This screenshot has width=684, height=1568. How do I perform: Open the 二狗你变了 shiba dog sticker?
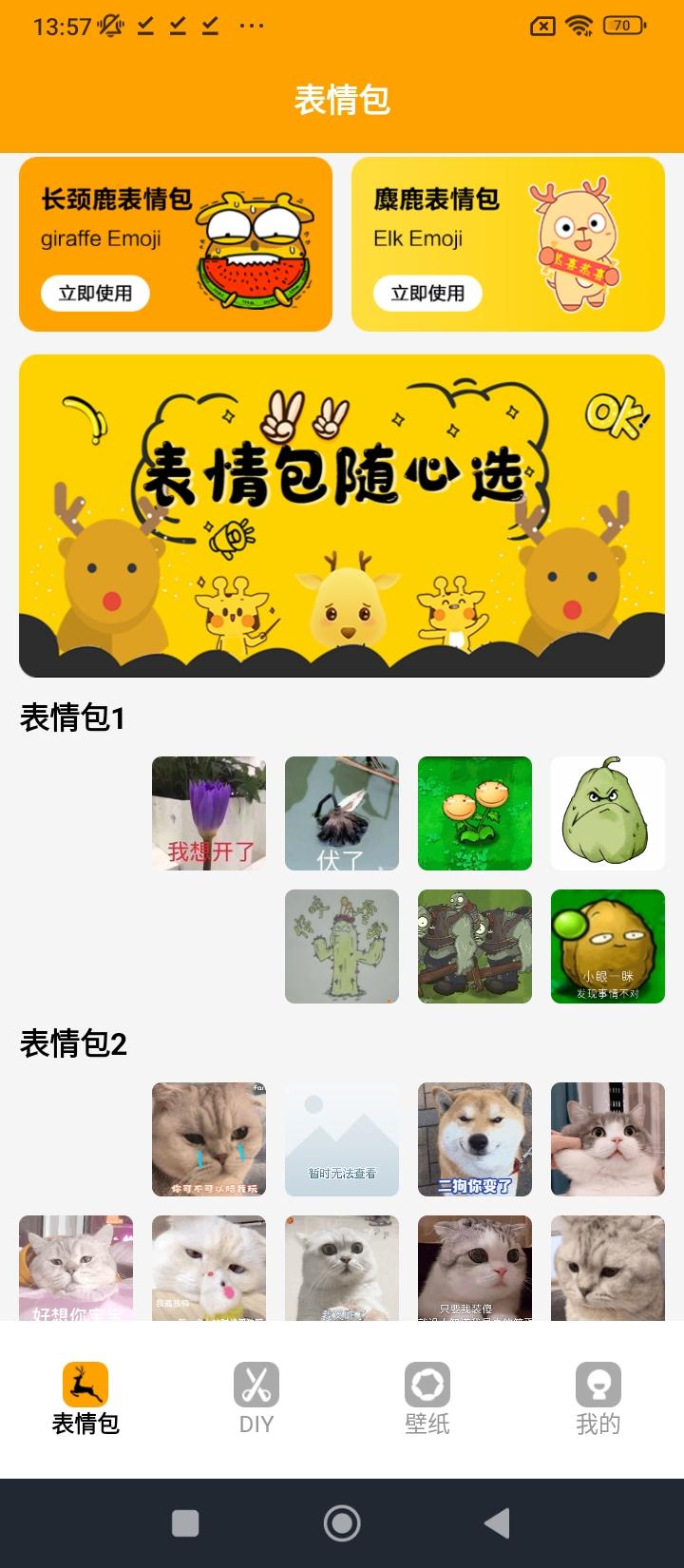474,1138
